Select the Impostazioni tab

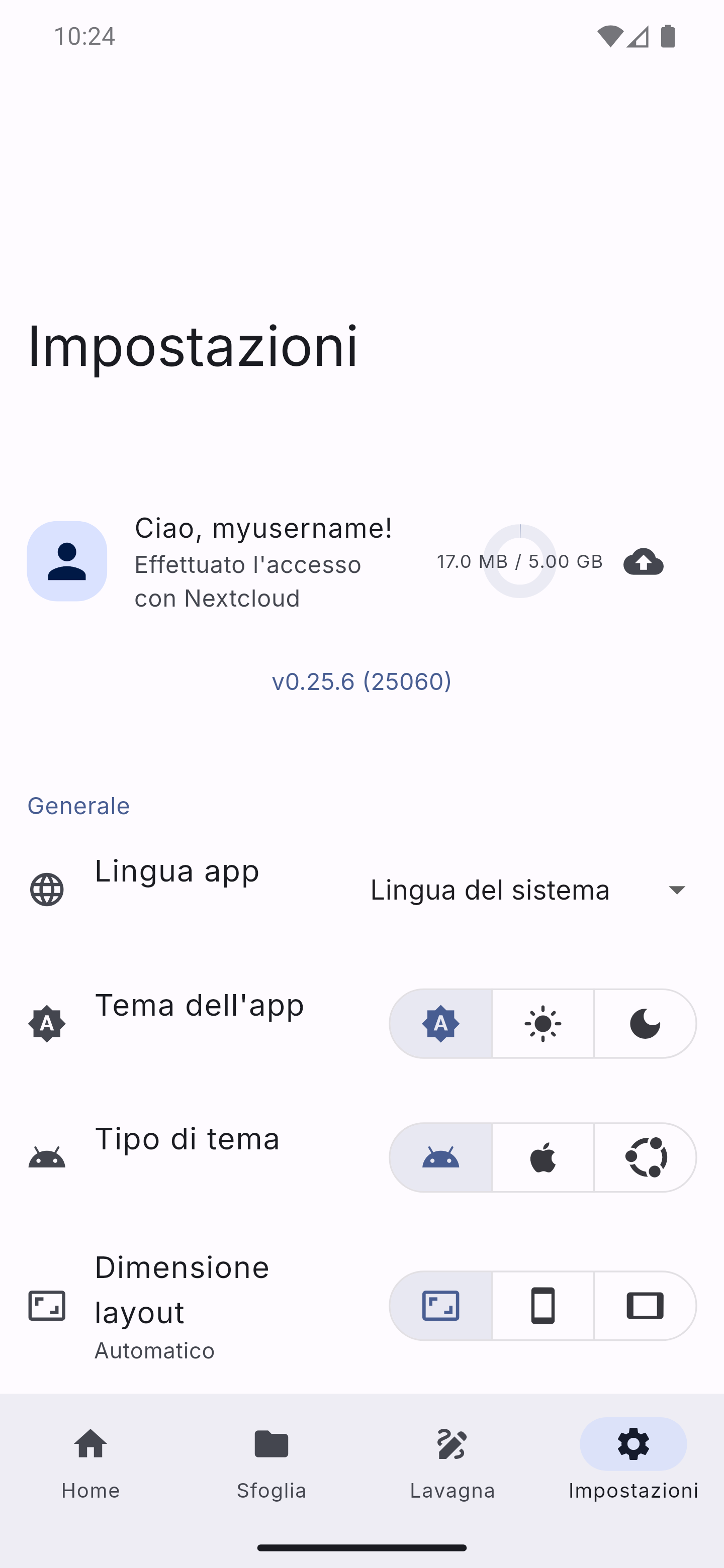(633, 1463)
